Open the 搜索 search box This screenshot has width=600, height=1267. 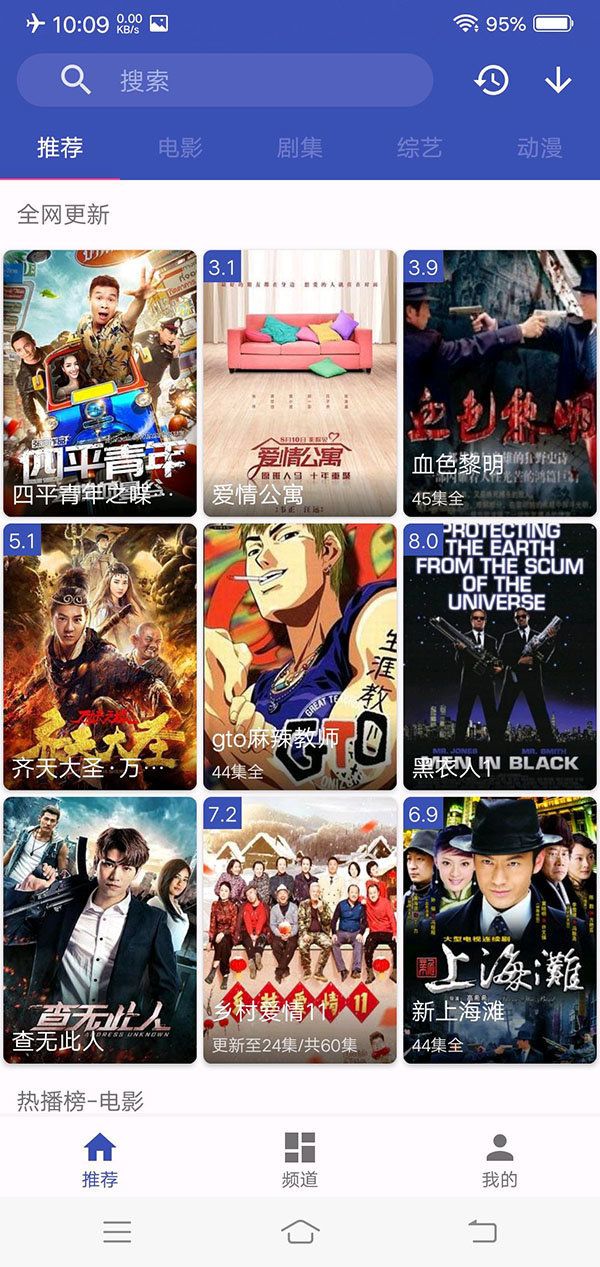225,80
